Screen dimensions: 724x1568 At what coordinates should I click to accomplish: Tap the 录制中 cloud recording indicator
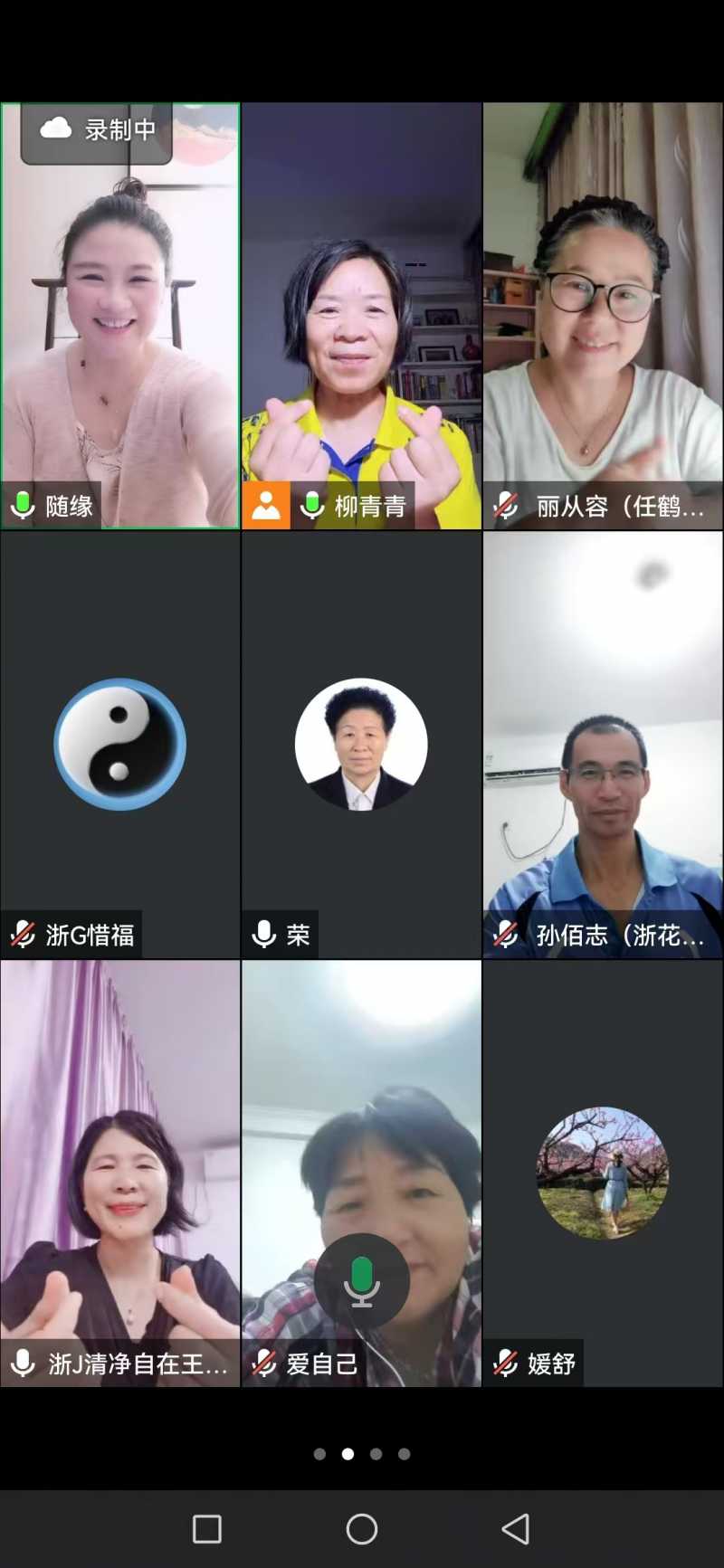tap(98, 130)
